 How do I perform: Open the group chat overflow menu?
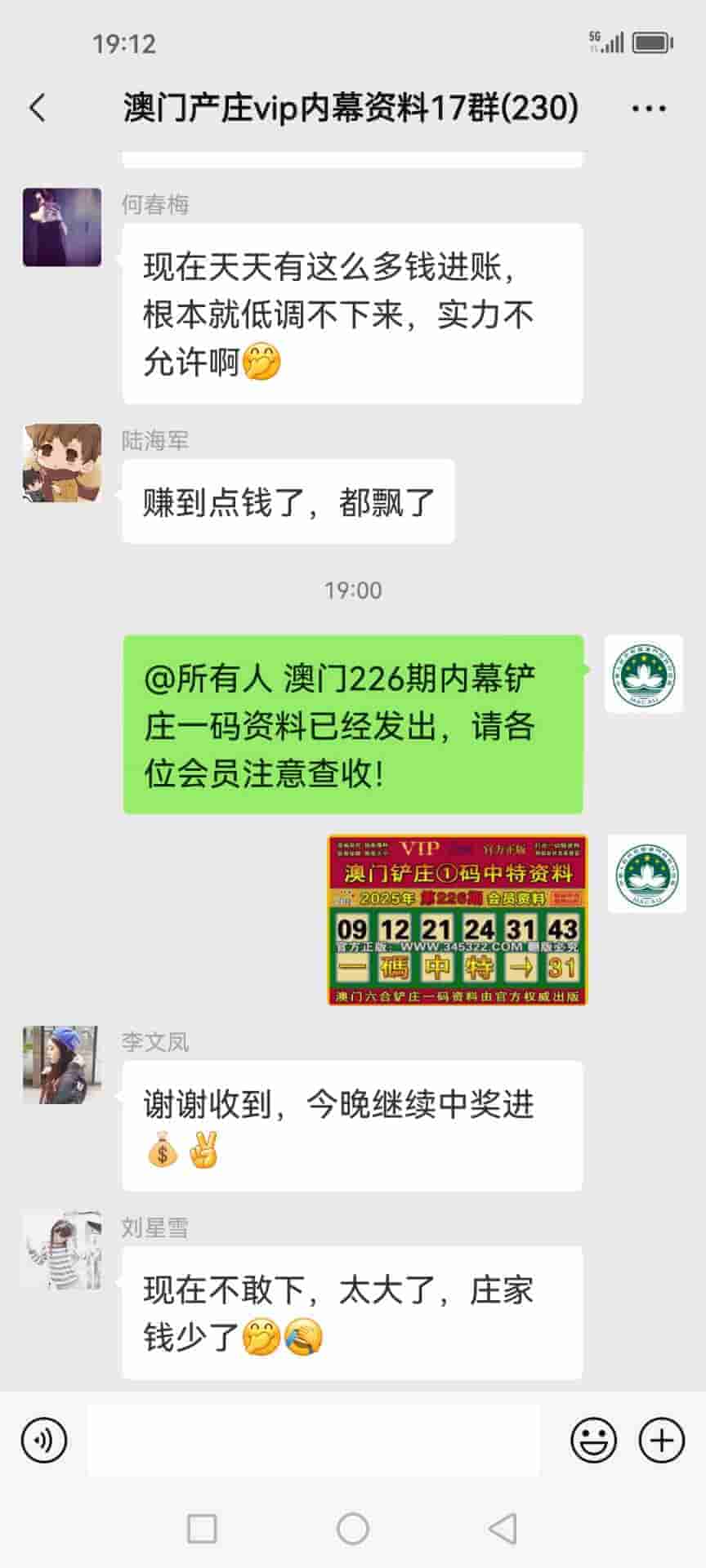[649, 108]
